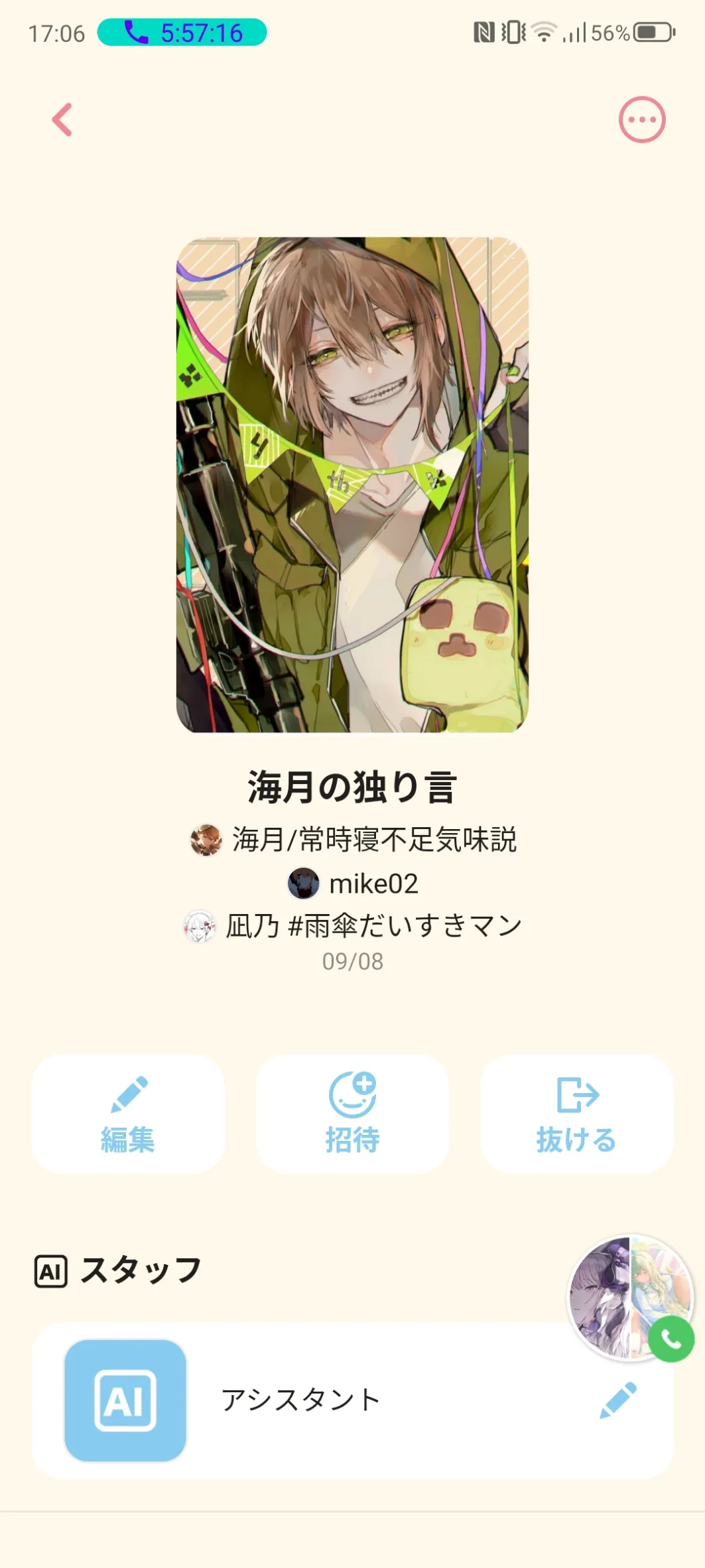Open 凪乃 #雨傘だいすきマン's profile
705x1568 pixels.
coord(353,926)
